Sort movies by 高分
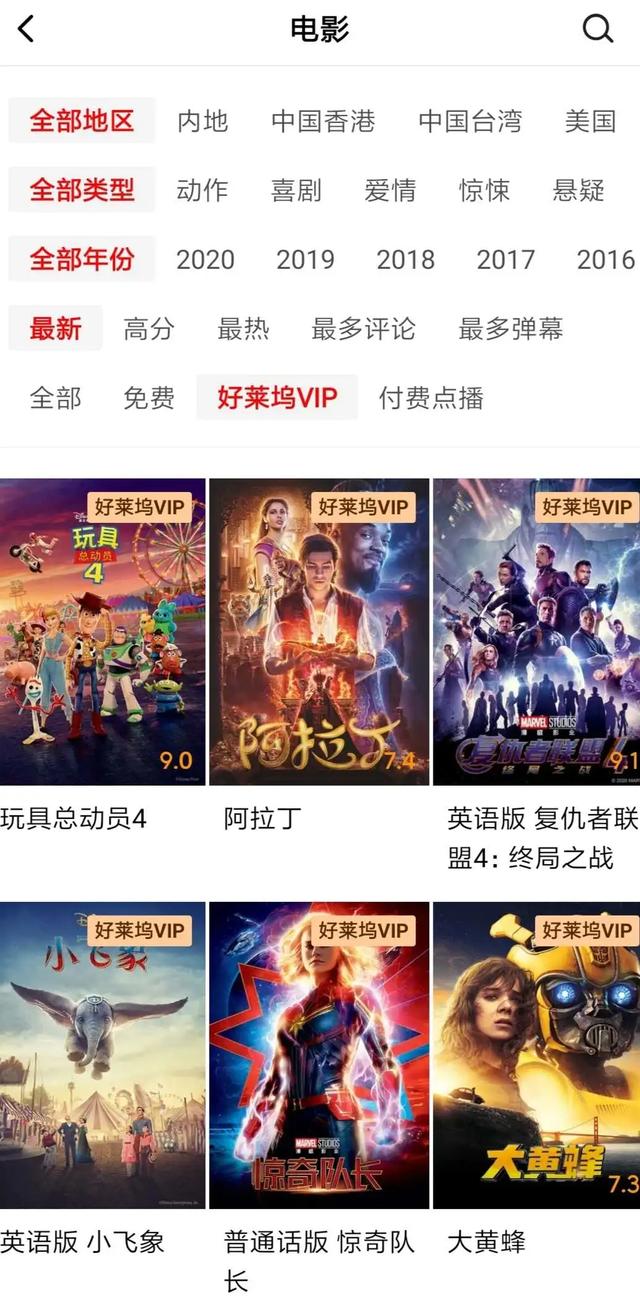The width and height of the screenshot is (640, 1300). (x=149, y=329)
